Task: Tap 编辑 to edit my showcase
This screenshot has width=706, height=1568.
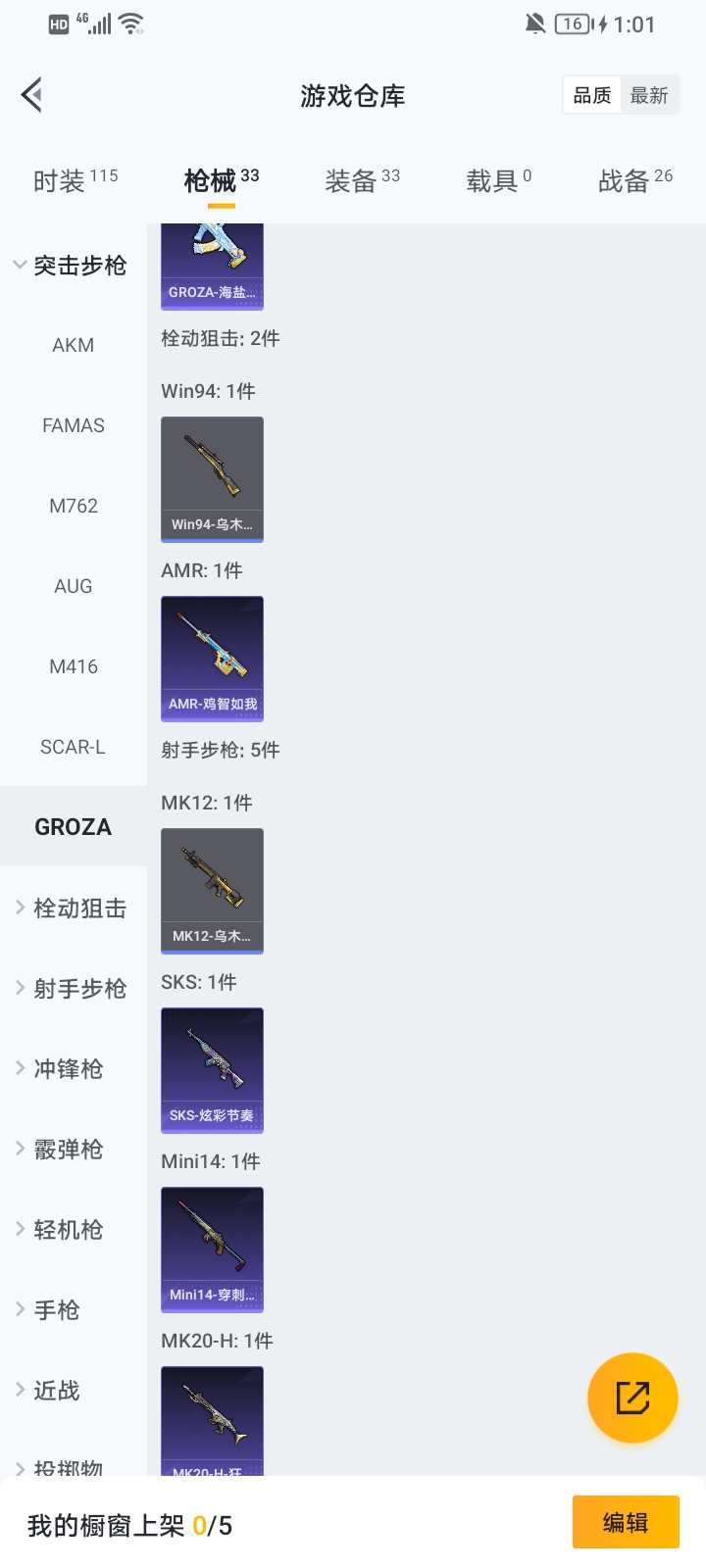Action: coord(626,1522)
